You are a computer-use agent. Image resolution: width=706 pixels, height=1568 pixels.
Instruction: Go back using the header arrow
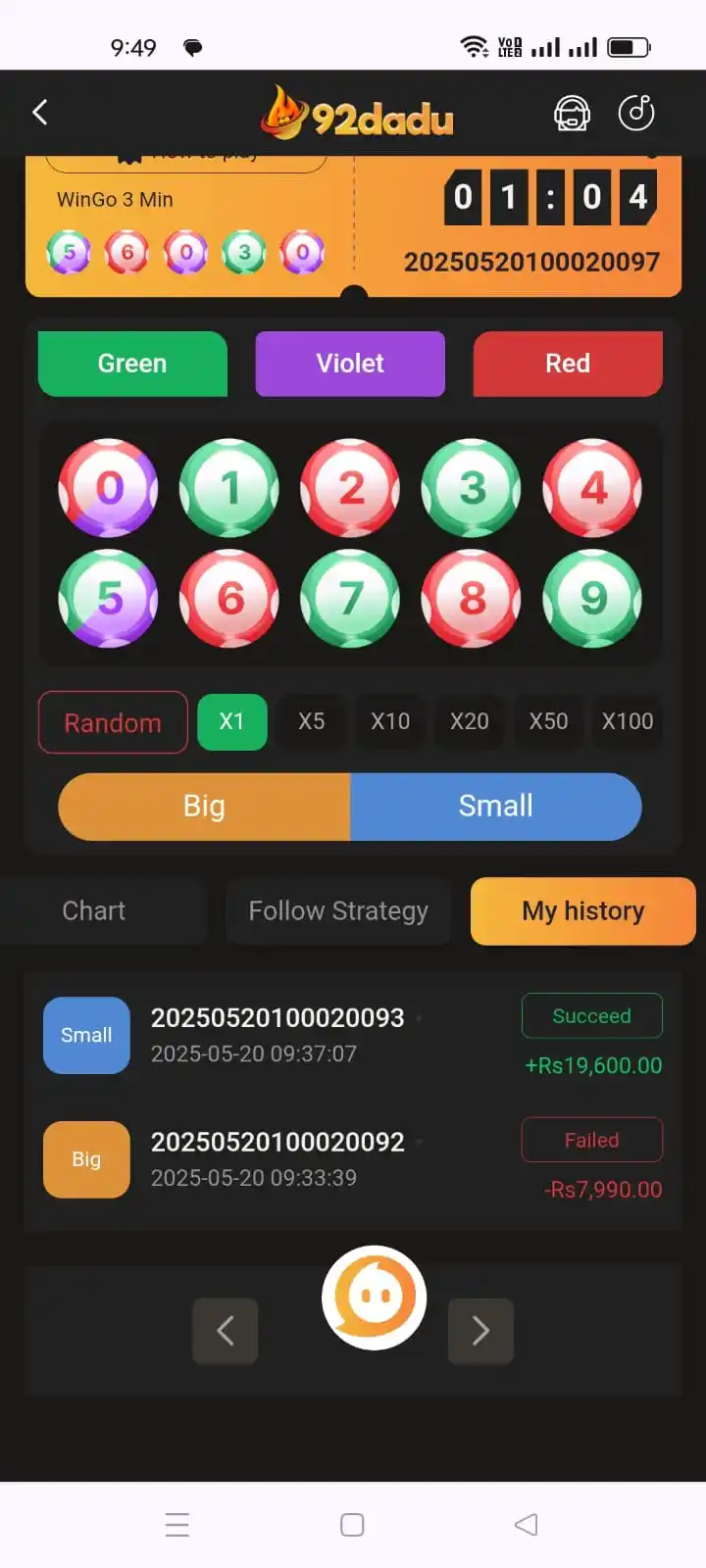pos(40,113)
